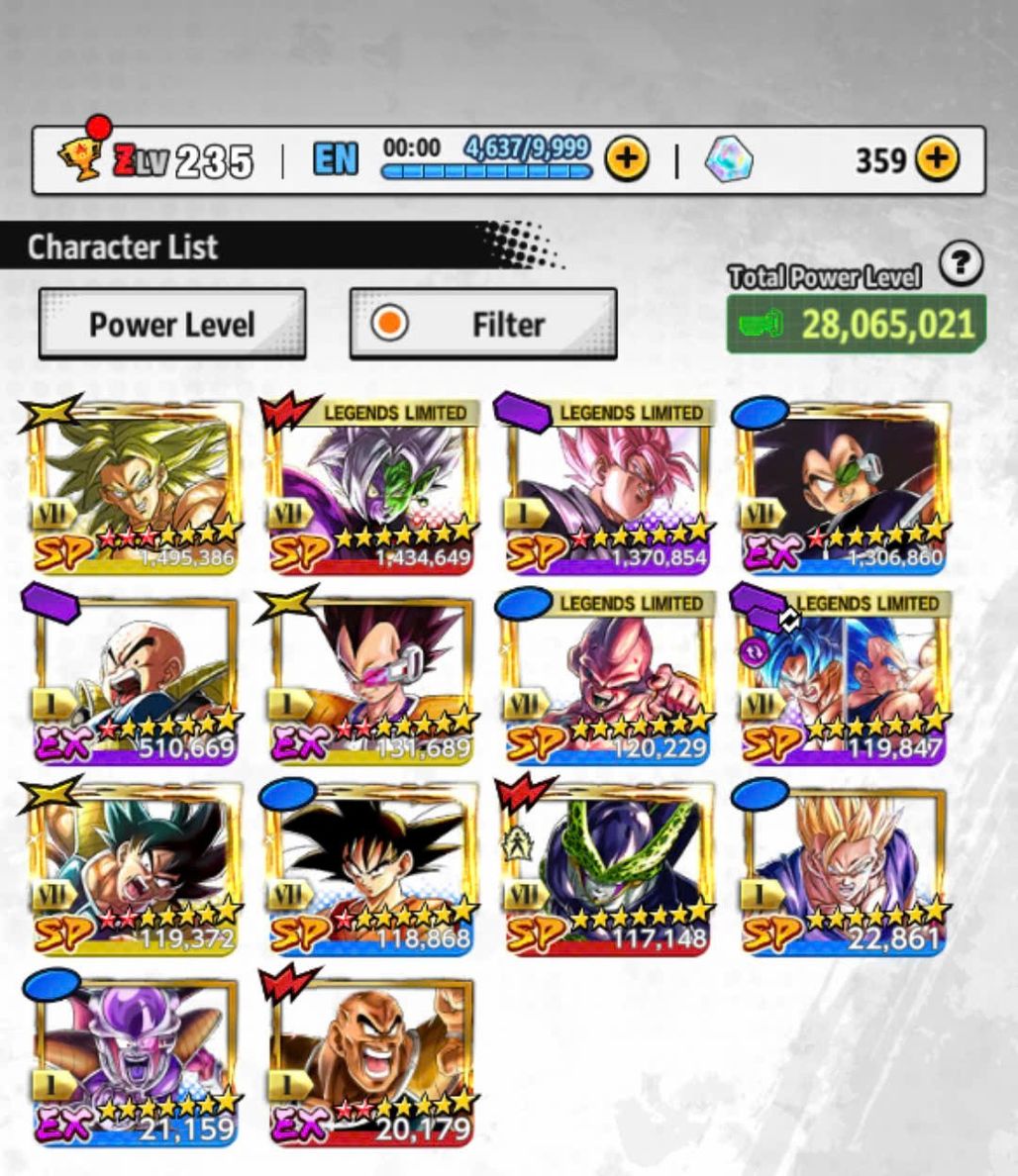Open the Power Level sort button
Screen dimensions: 1018x1176
tap(172, 324)
